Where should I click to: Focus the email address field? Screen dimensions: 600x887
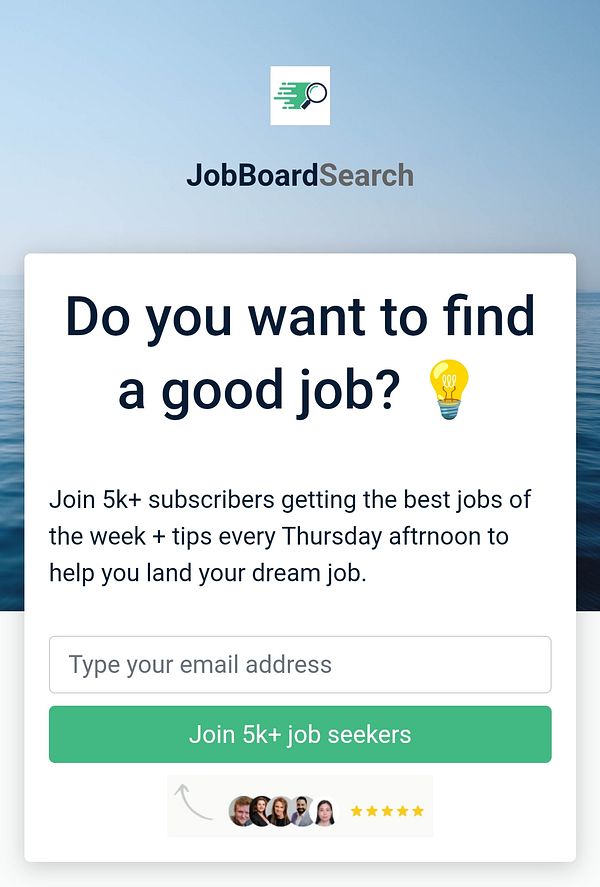[x=300, y=665]
